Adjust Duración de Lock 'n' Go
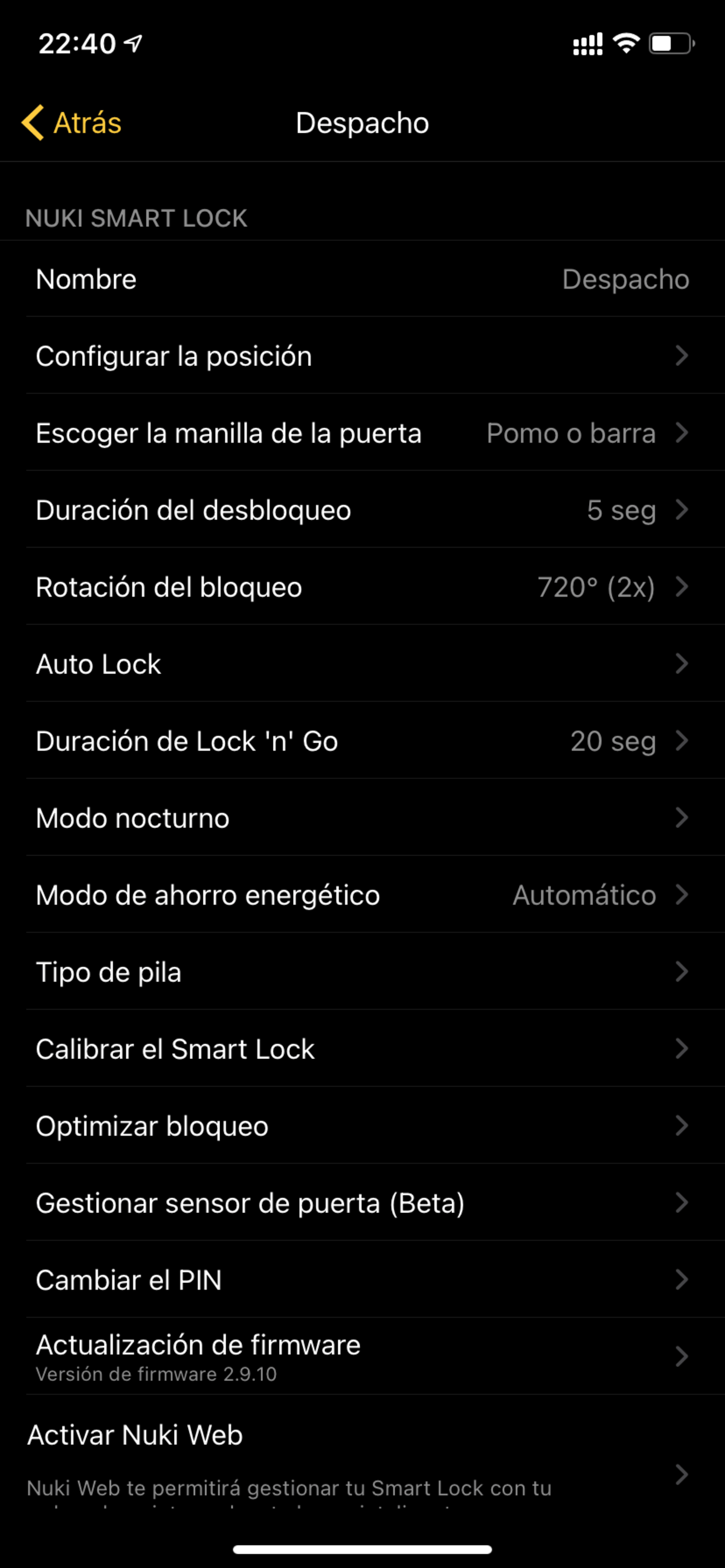 tap(362, 741)
